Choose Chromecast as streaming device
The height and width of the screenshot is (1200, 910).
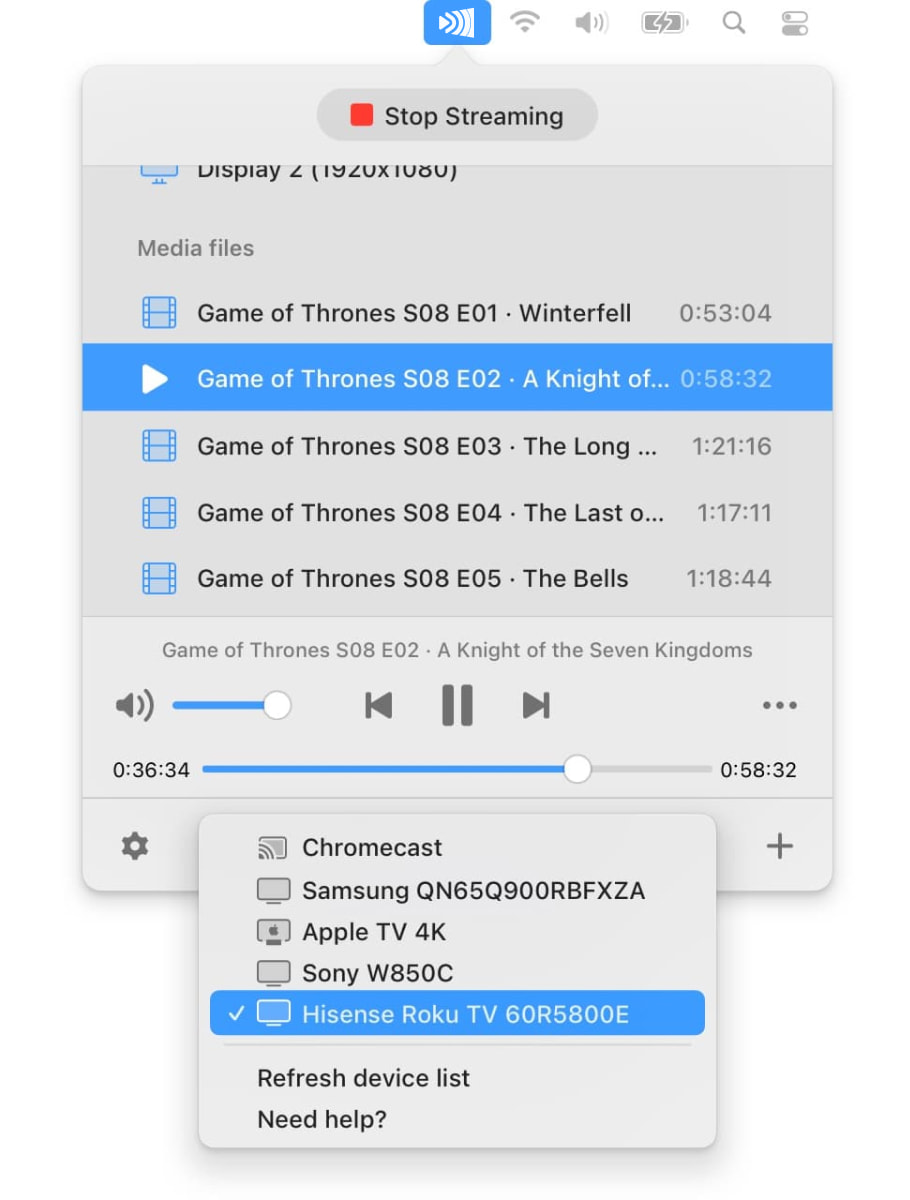coord(372,848)
